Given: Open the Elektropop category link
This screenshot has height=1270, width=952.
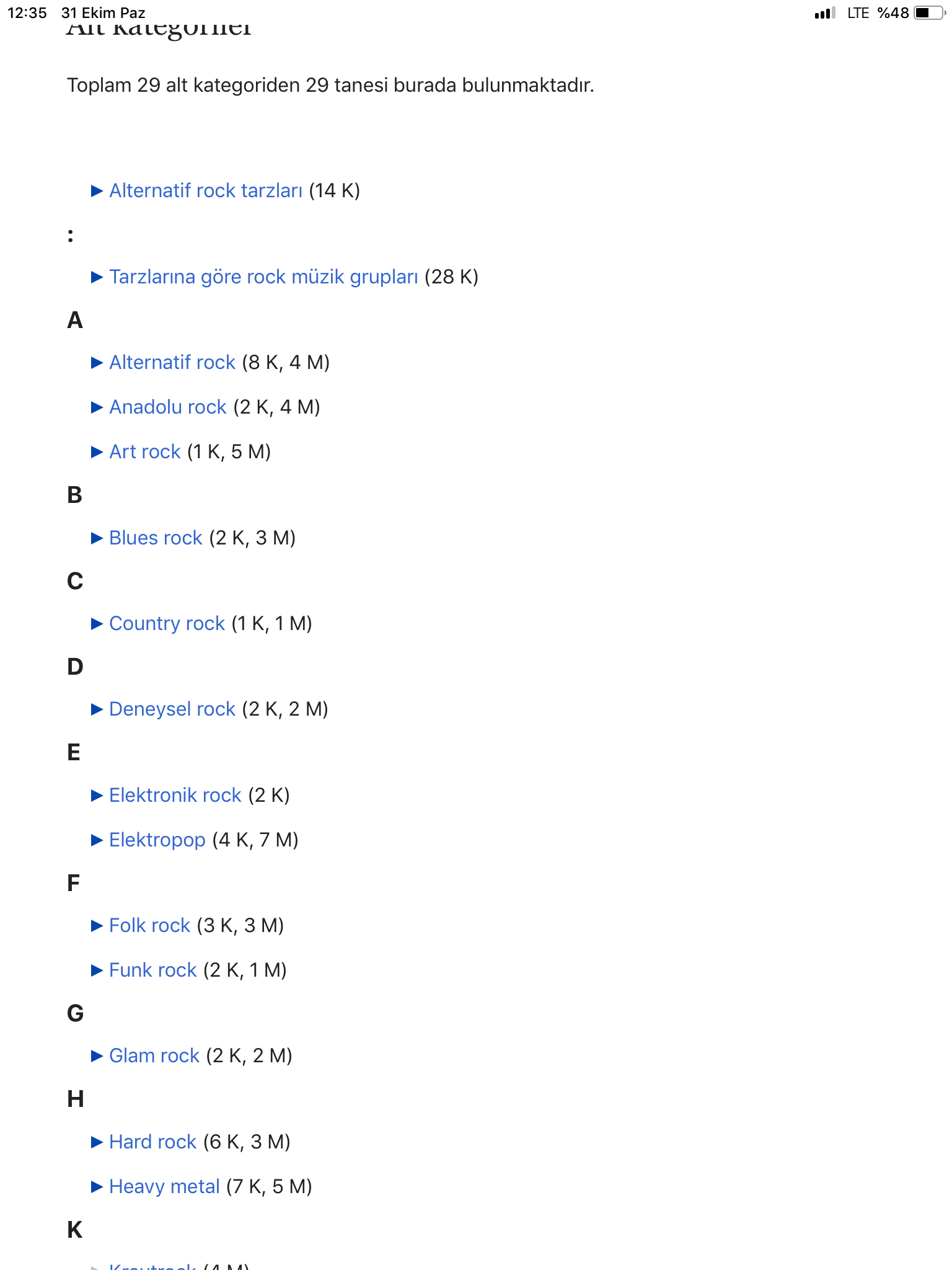Looking at the screenshot, I should click(157, 840).
